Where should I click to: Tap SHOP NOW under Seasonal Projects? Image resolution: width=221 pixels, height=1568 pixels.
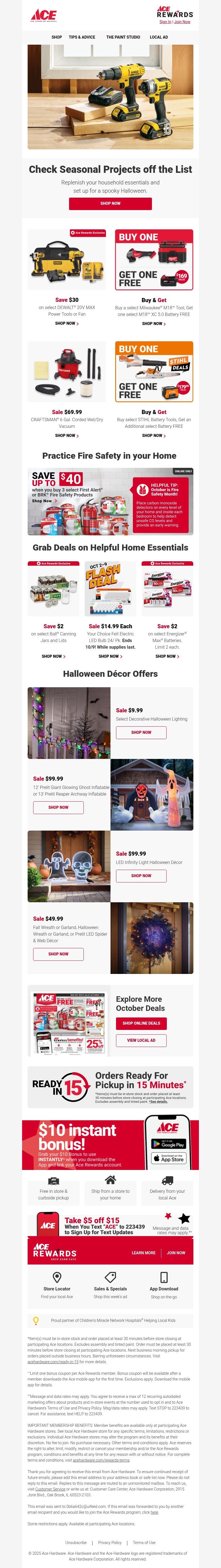point(110,203)
